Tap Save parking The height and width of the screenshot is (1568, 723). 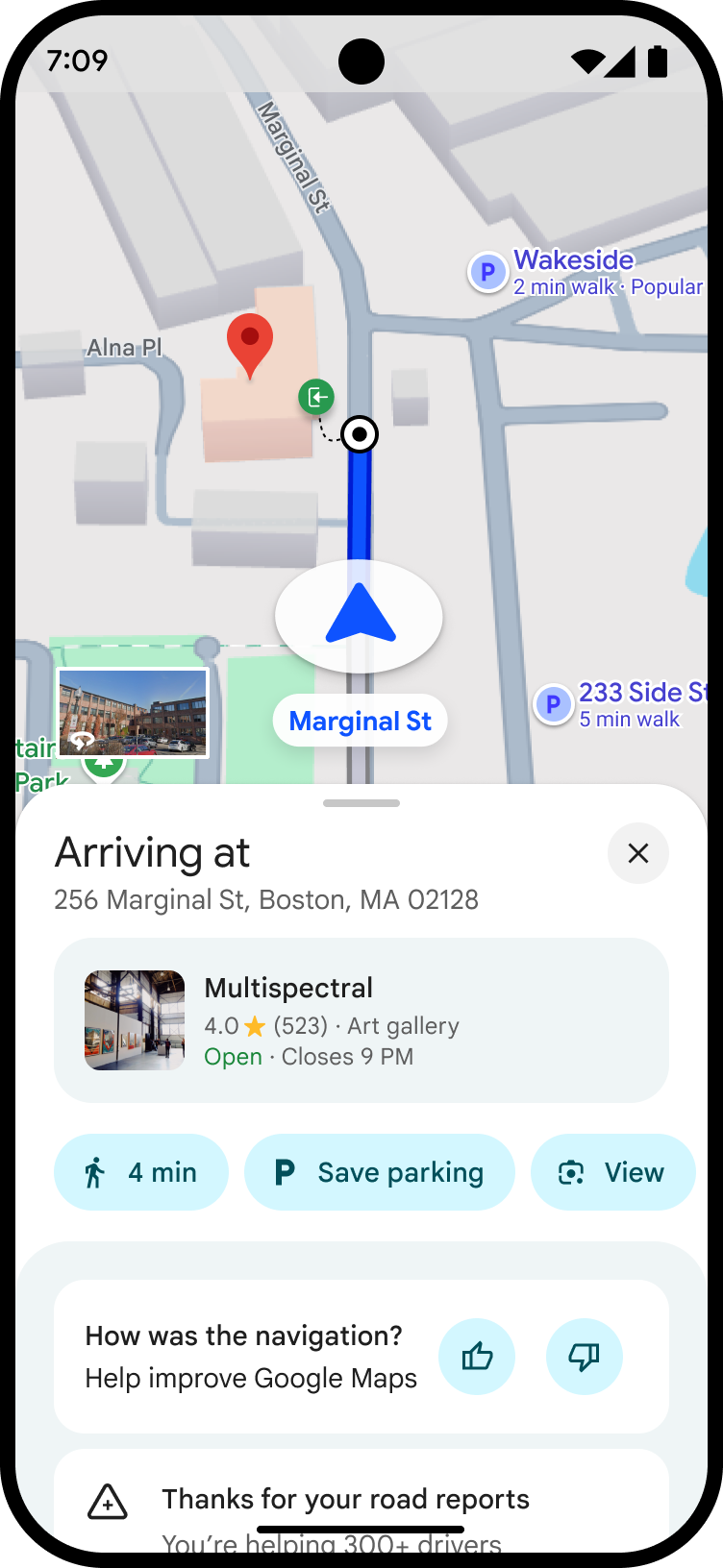[x=380, y=1172]
